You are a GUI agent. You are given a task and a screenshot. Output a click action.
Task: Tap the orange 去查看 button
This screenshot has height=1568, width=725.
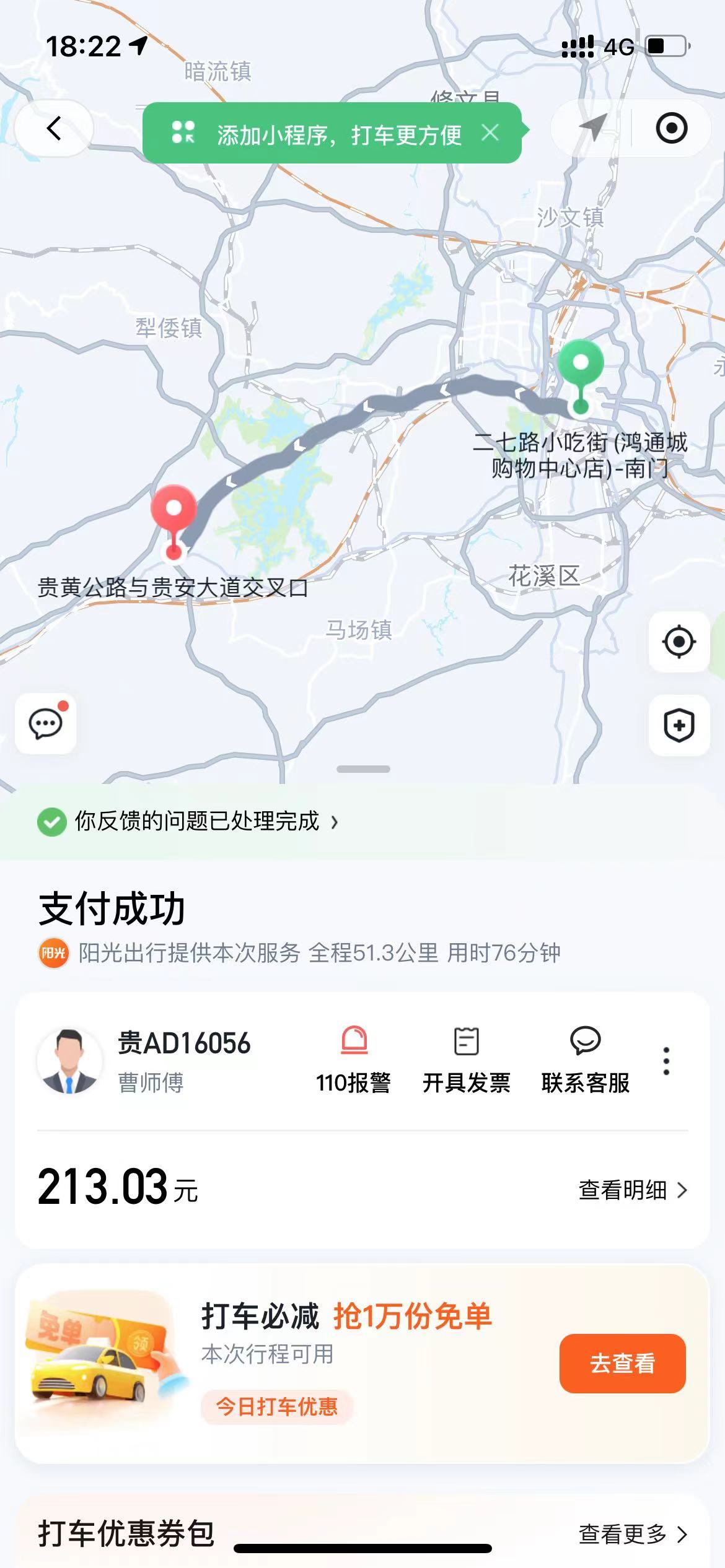(622, 1364)
